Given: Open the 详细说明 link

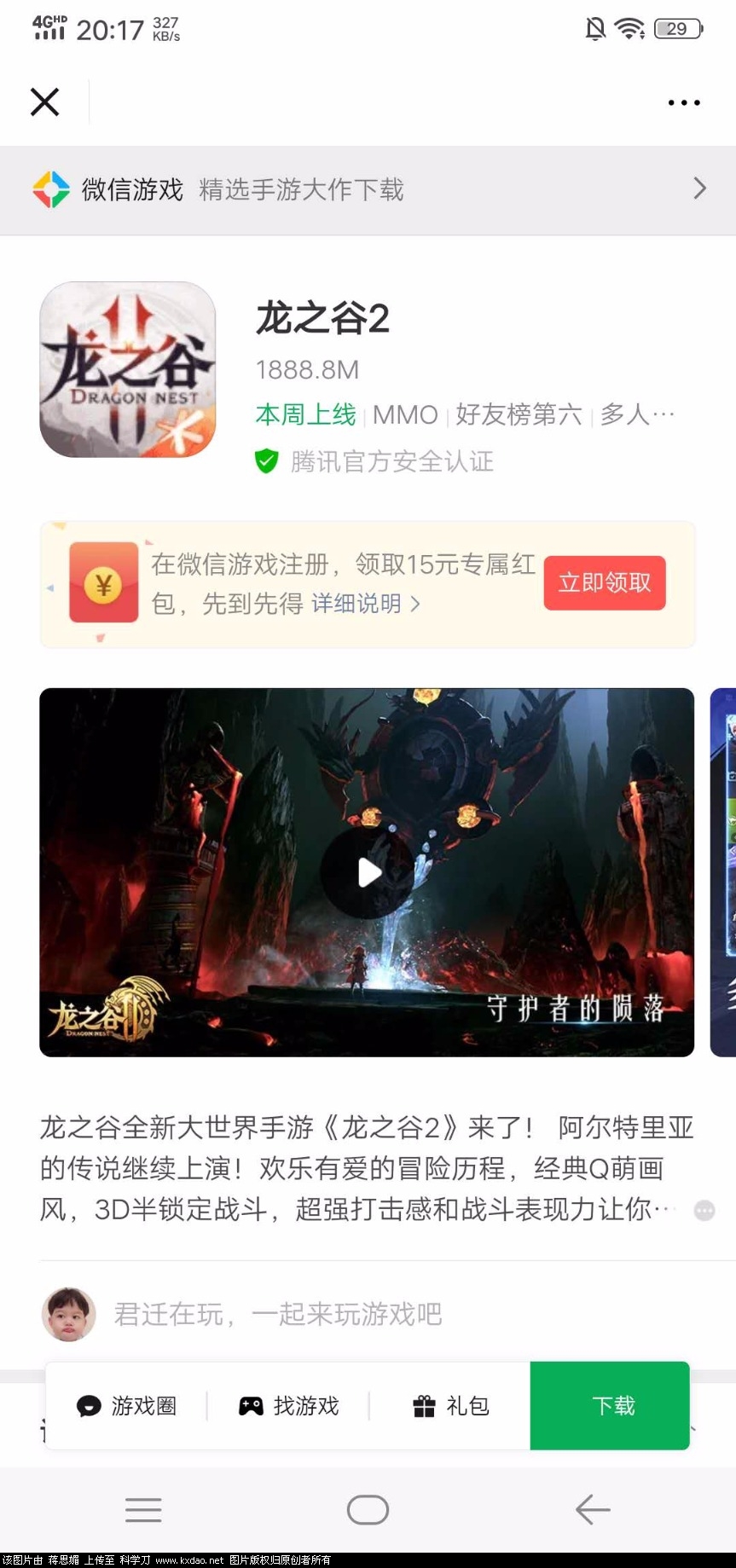Looking at the screenshot, I should pos(365,605).
